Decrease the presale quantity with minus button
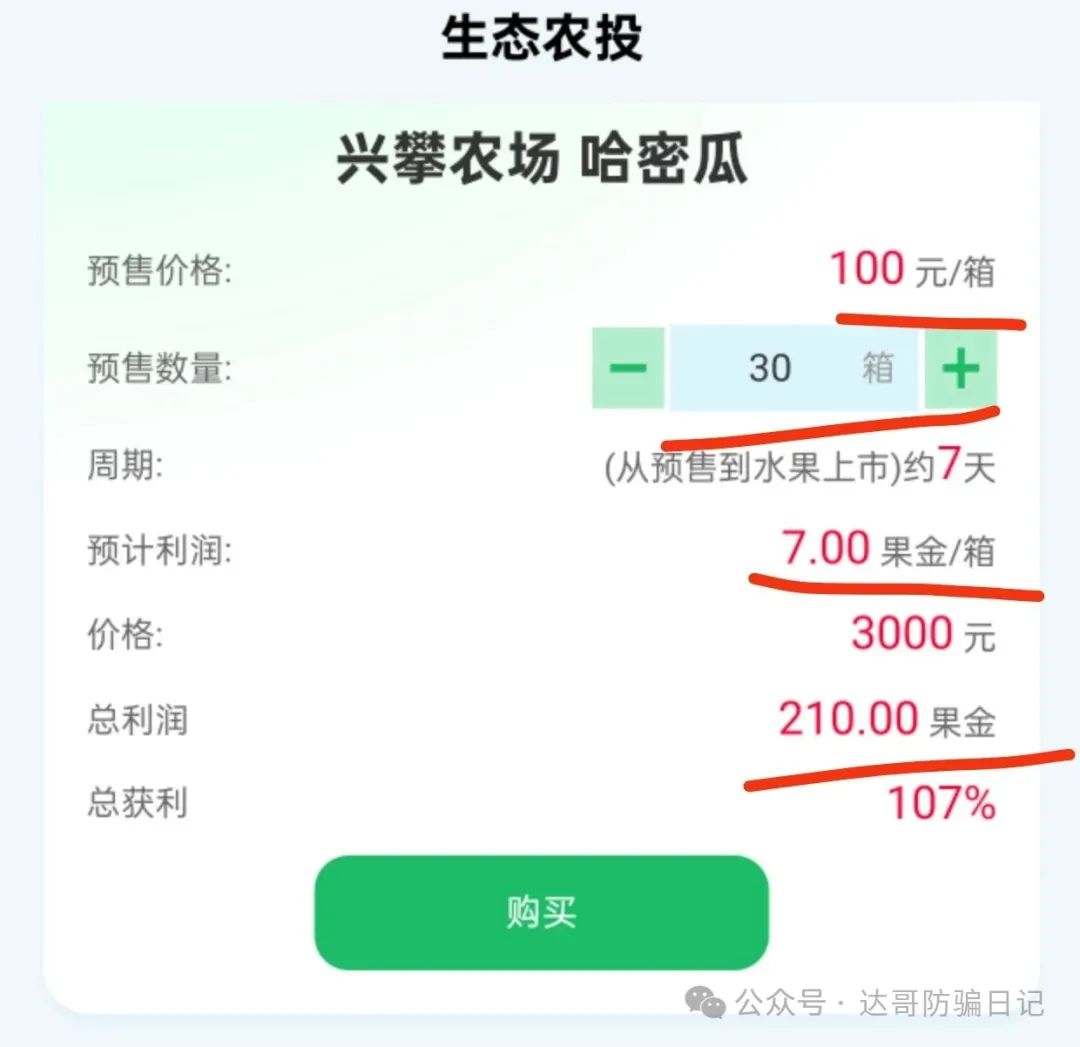The image size is (1080, 1047). [628, 368]
